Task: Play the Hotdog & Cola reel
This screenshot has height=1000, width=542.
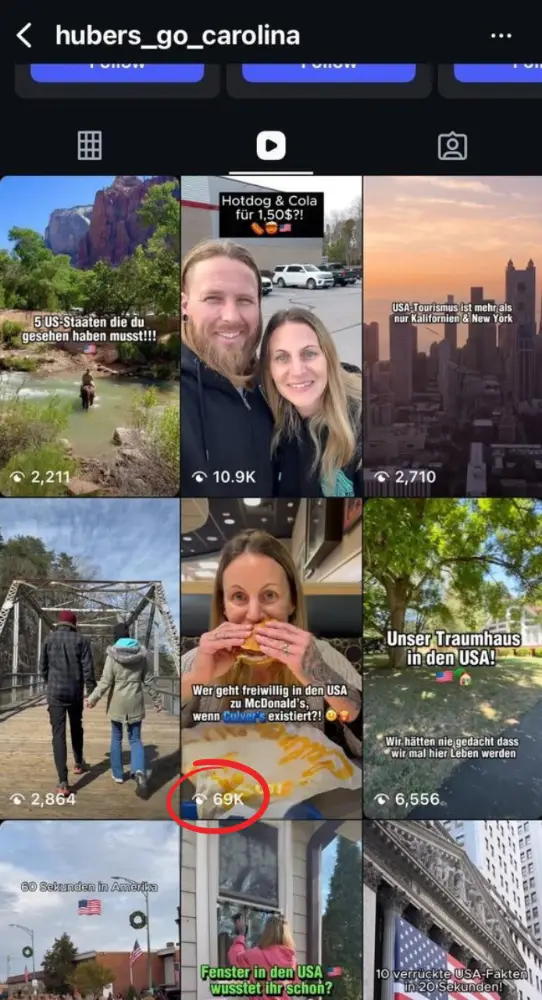Action: pos(271,336)
